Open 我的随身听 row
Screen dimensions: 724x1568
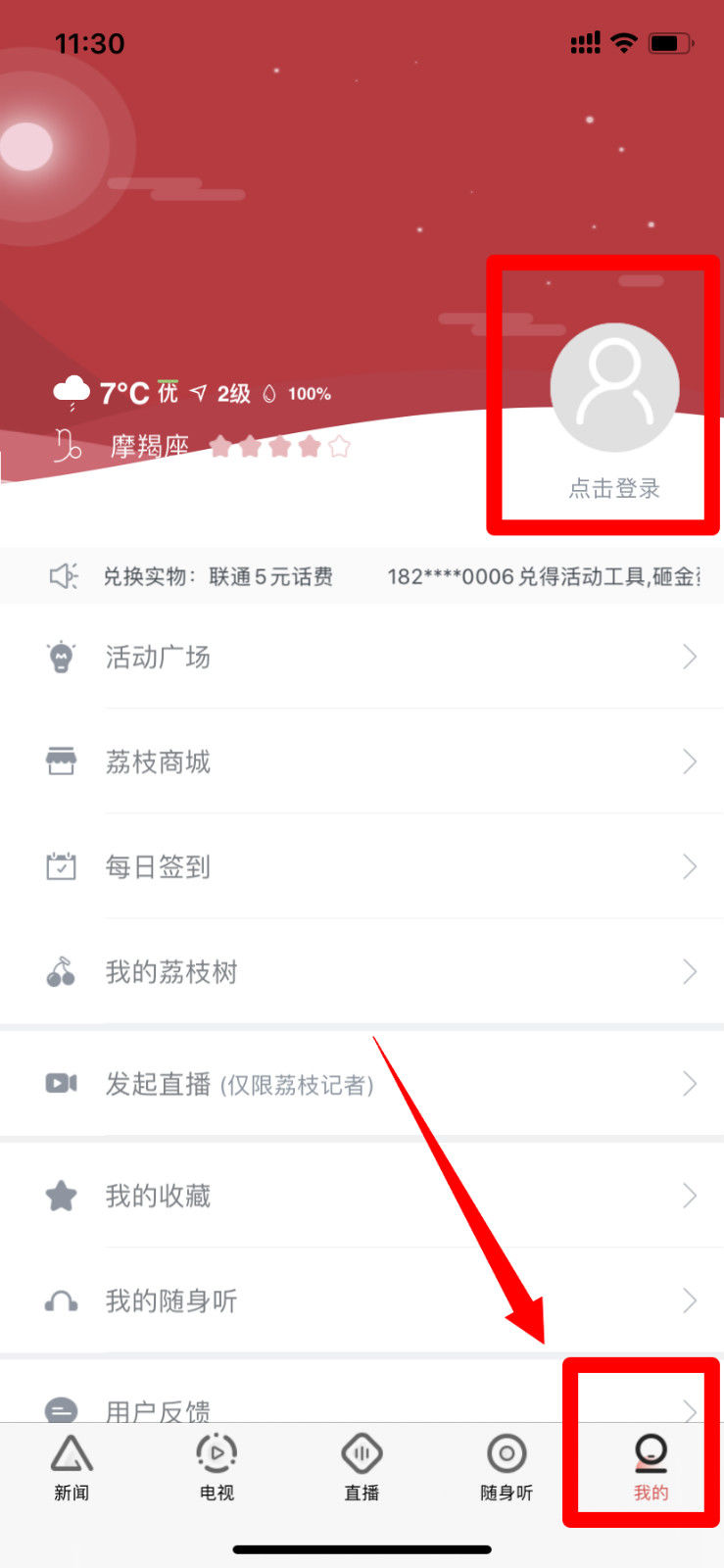(x=362, y=1299)
